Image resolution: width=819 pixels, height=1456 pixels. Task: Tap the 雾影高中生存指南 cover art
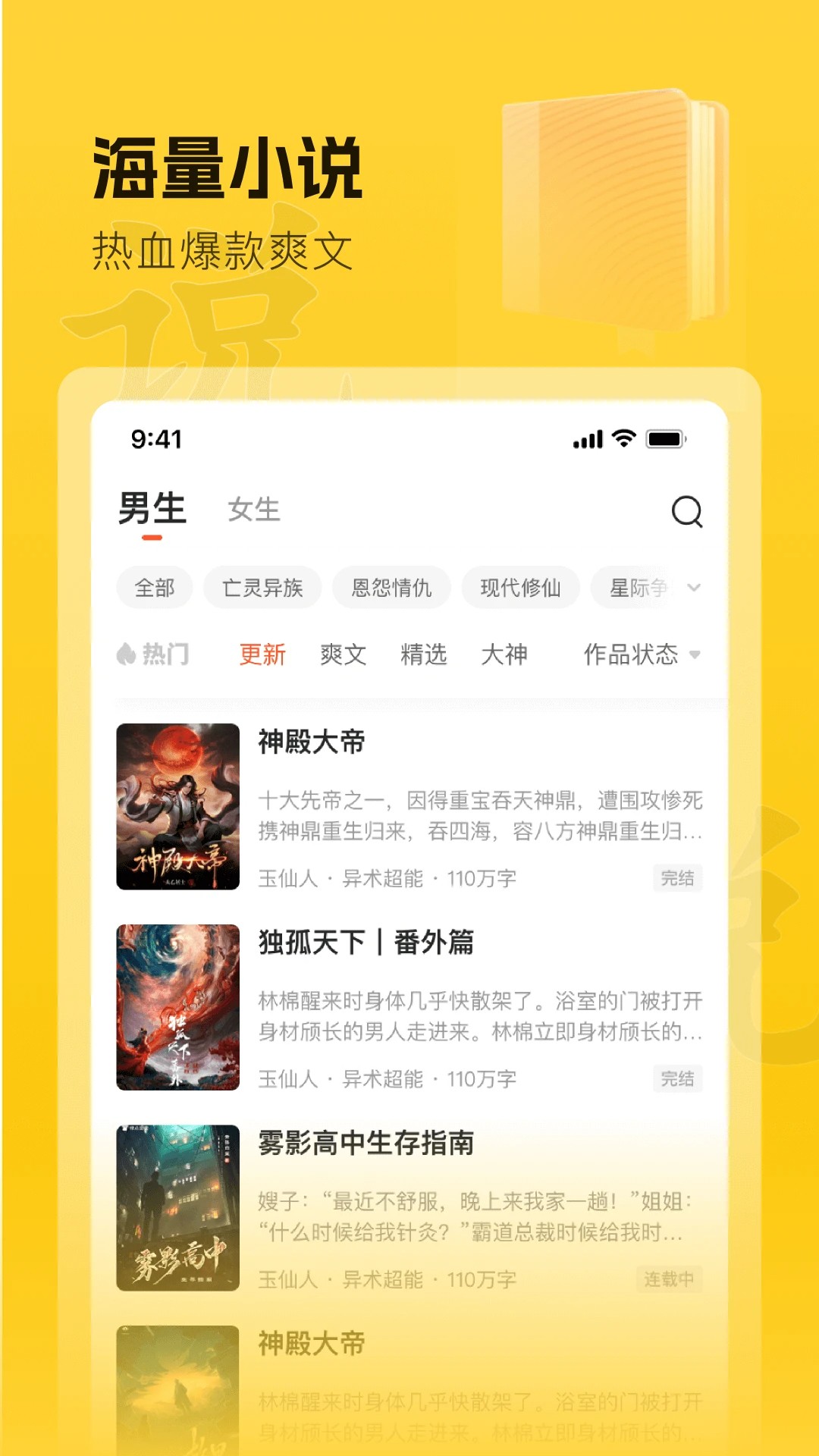click(x=176, y=1206)
